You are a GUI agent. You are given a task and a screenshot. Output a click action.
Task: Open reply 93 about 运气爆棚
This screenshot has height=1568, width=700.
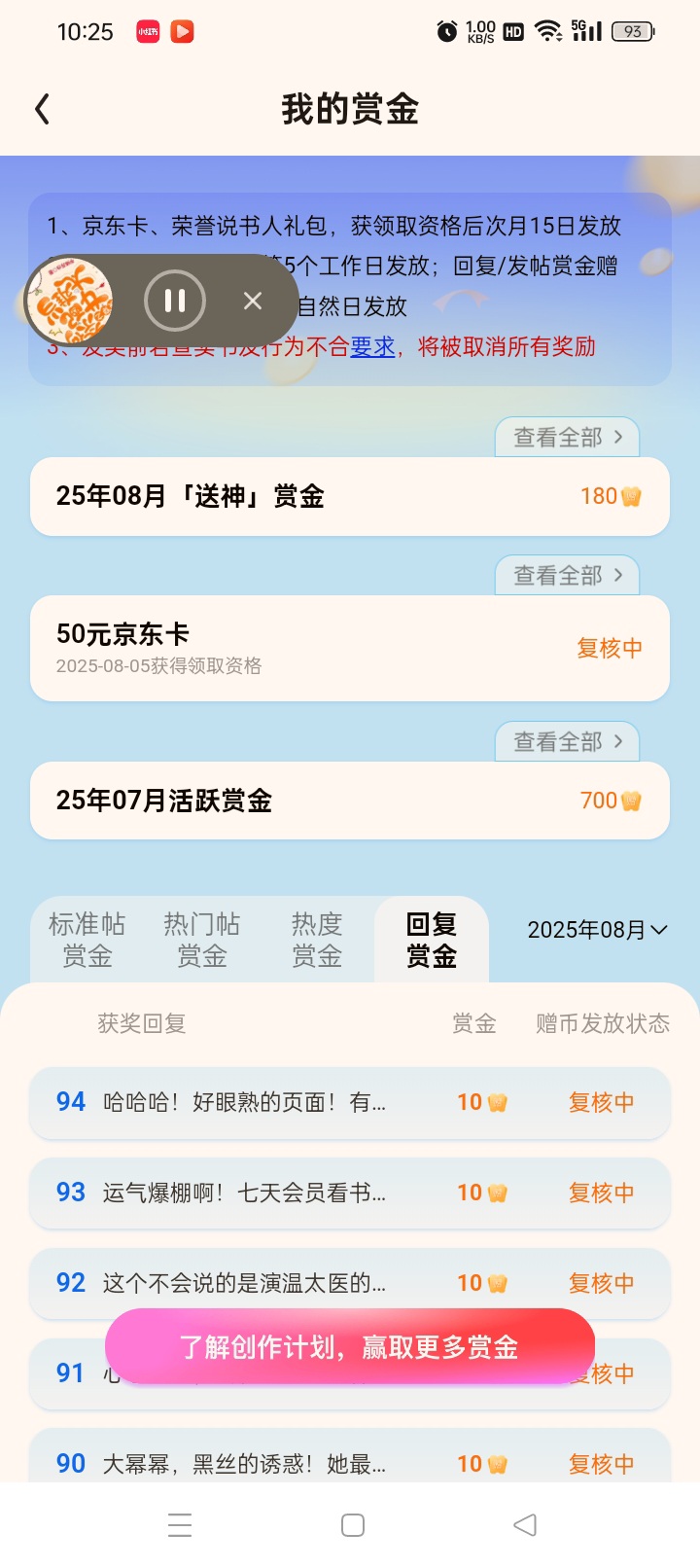pos(350,1193)
